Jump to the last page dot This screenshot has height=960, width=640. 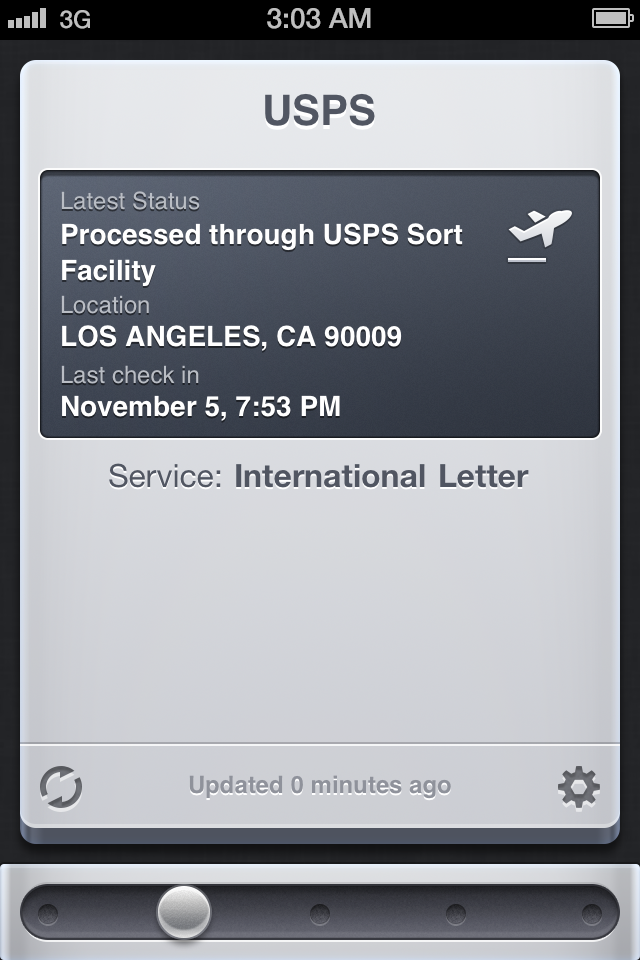point(593,913)
